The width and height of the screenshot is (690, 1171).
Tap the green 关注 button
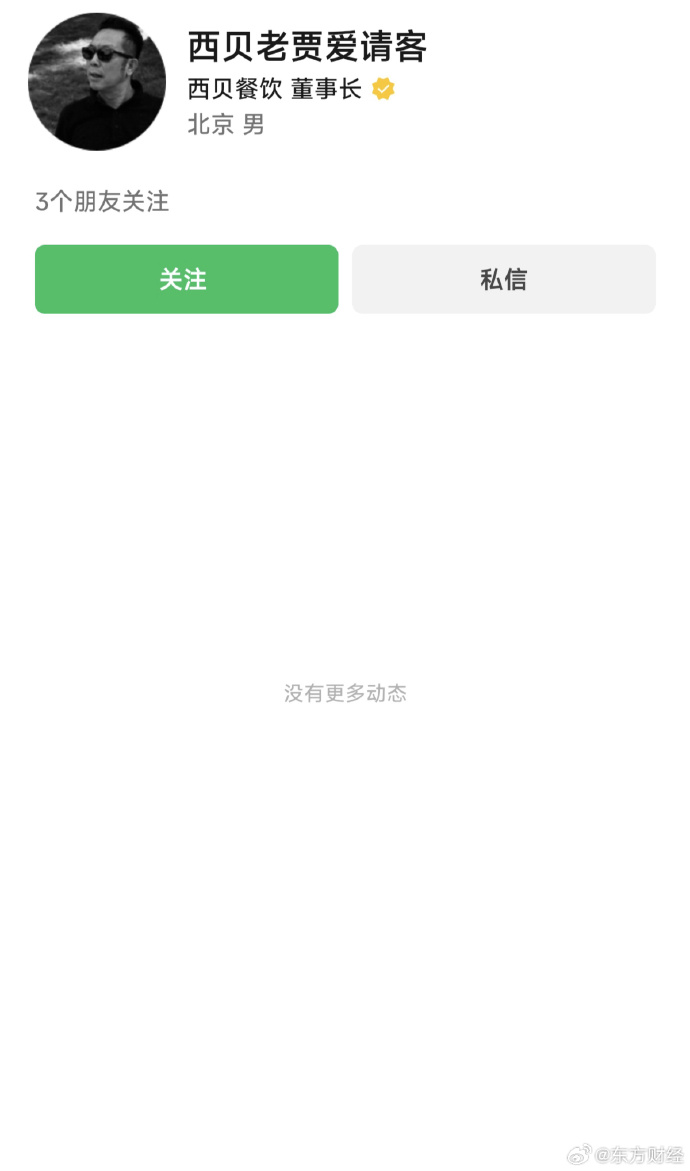186,279
